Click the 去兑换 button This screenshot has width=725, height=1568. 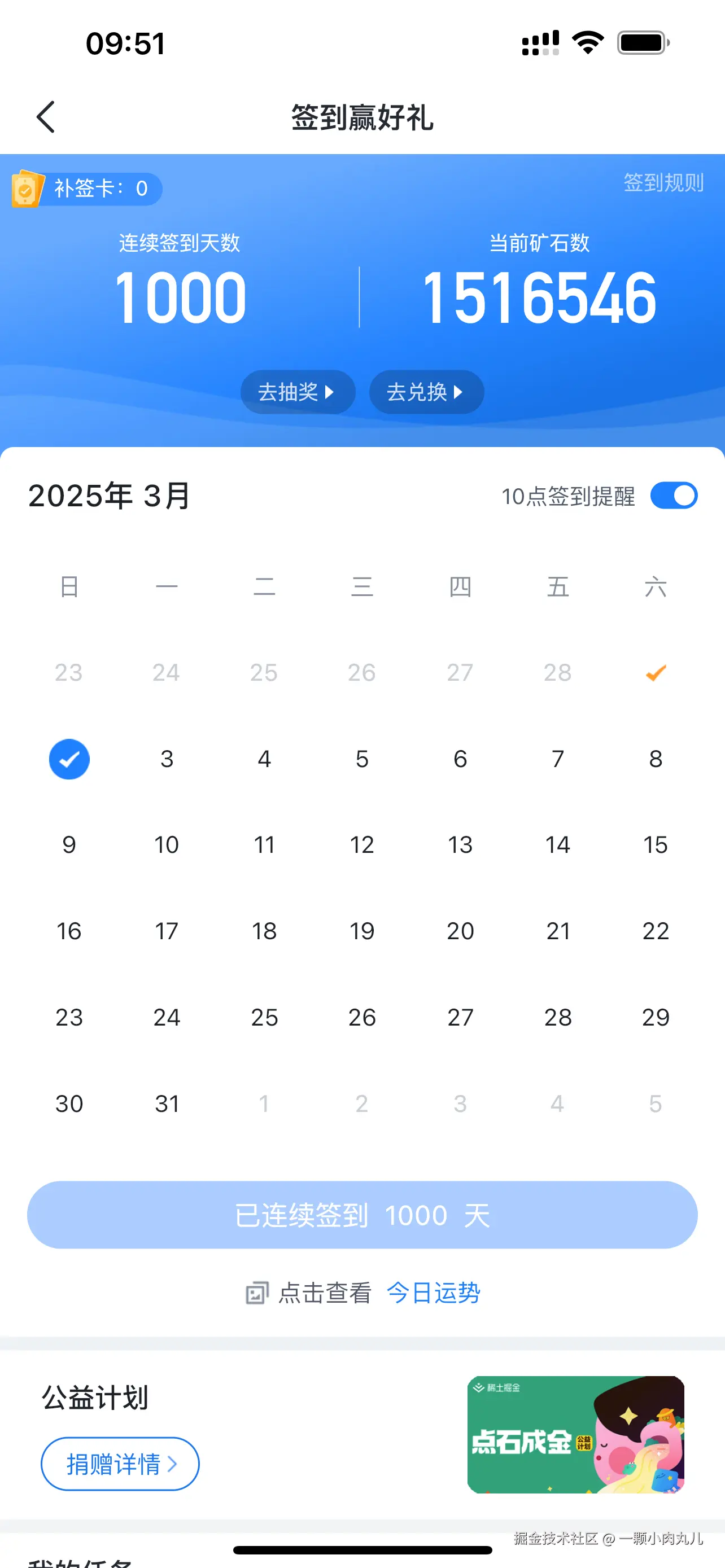click(426, 392)
